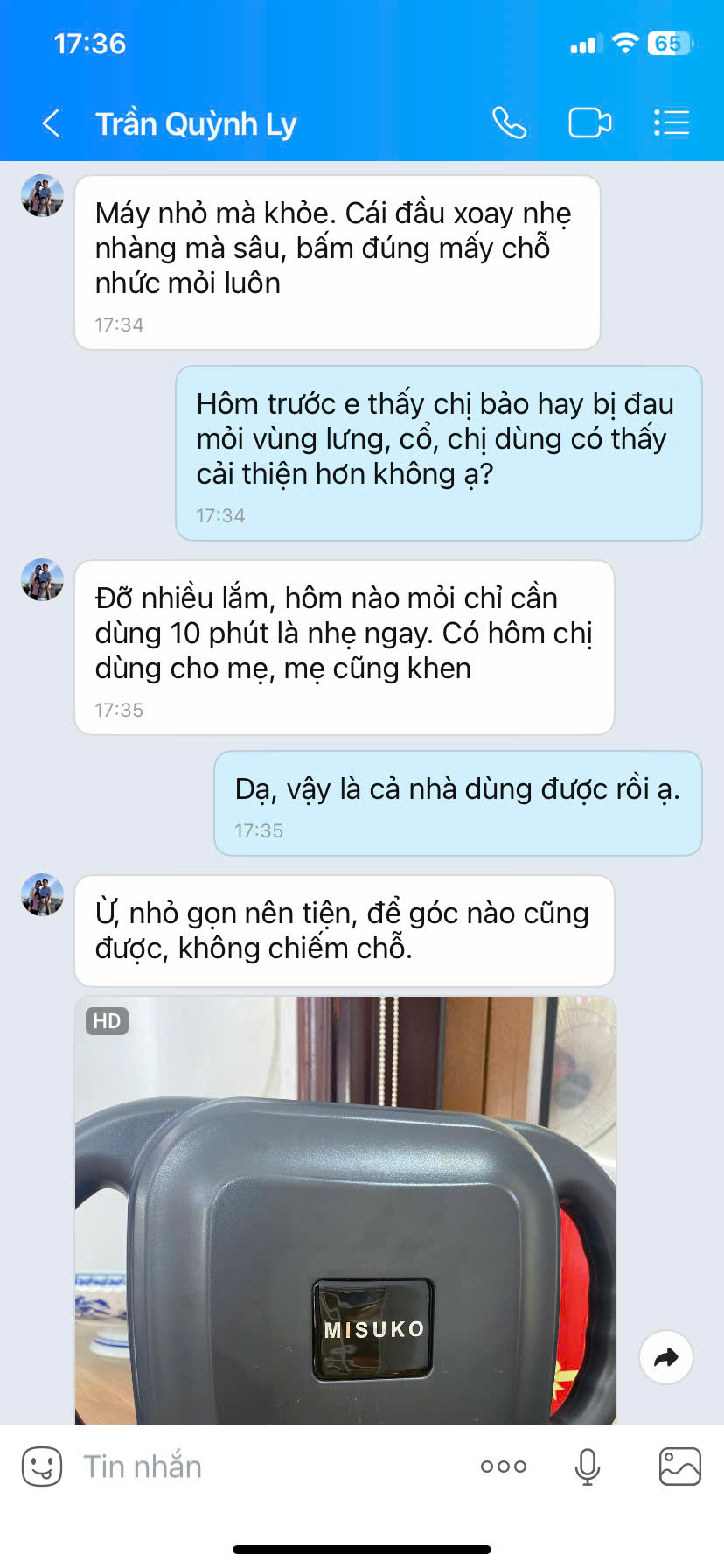The height and width of the screenshot is (1568, 724).
Task: Go back to the chat list
Action: 52,123
